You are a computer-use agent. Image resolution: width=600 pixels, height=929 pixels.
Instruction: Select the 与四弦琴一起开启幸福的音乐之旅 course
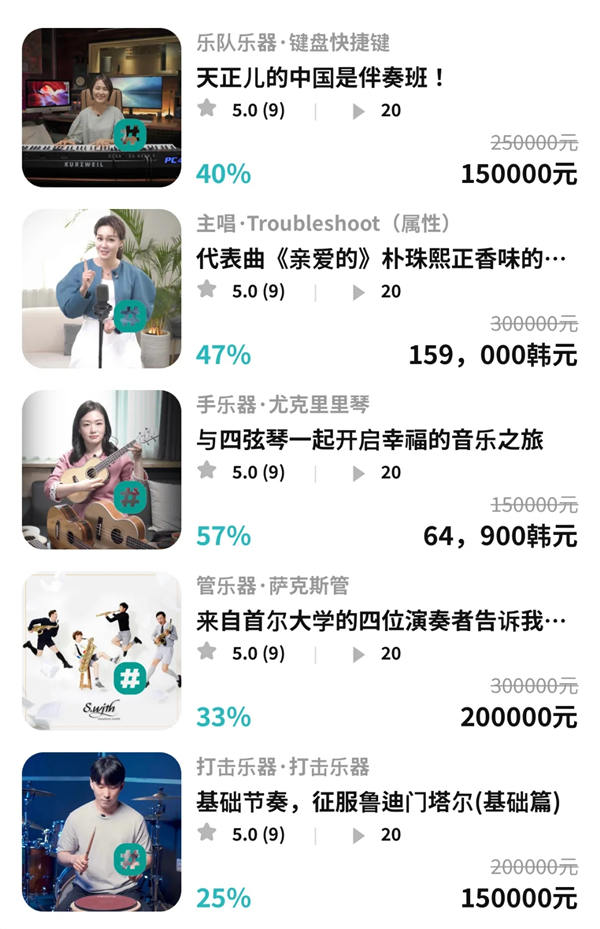coord(370,440)
